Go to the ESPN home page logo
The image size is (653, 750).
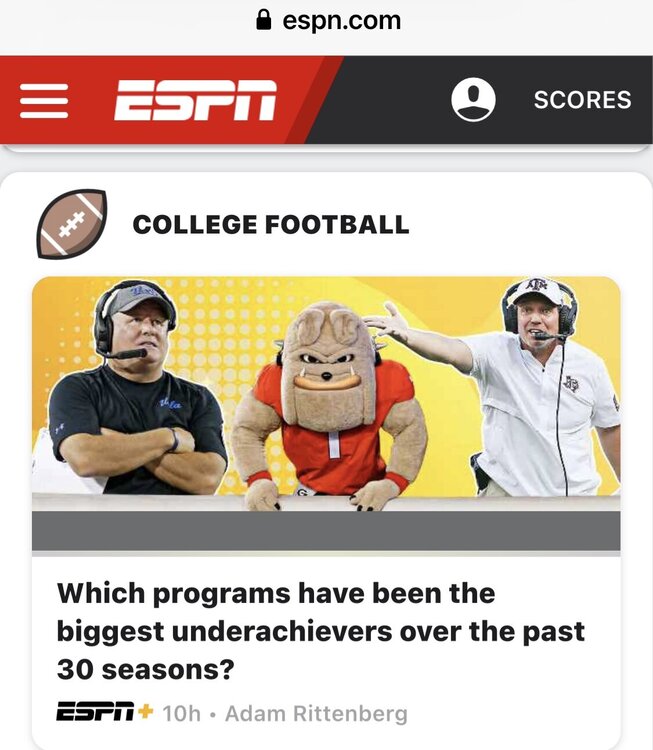pyautogui.click(x=195, y=100)
